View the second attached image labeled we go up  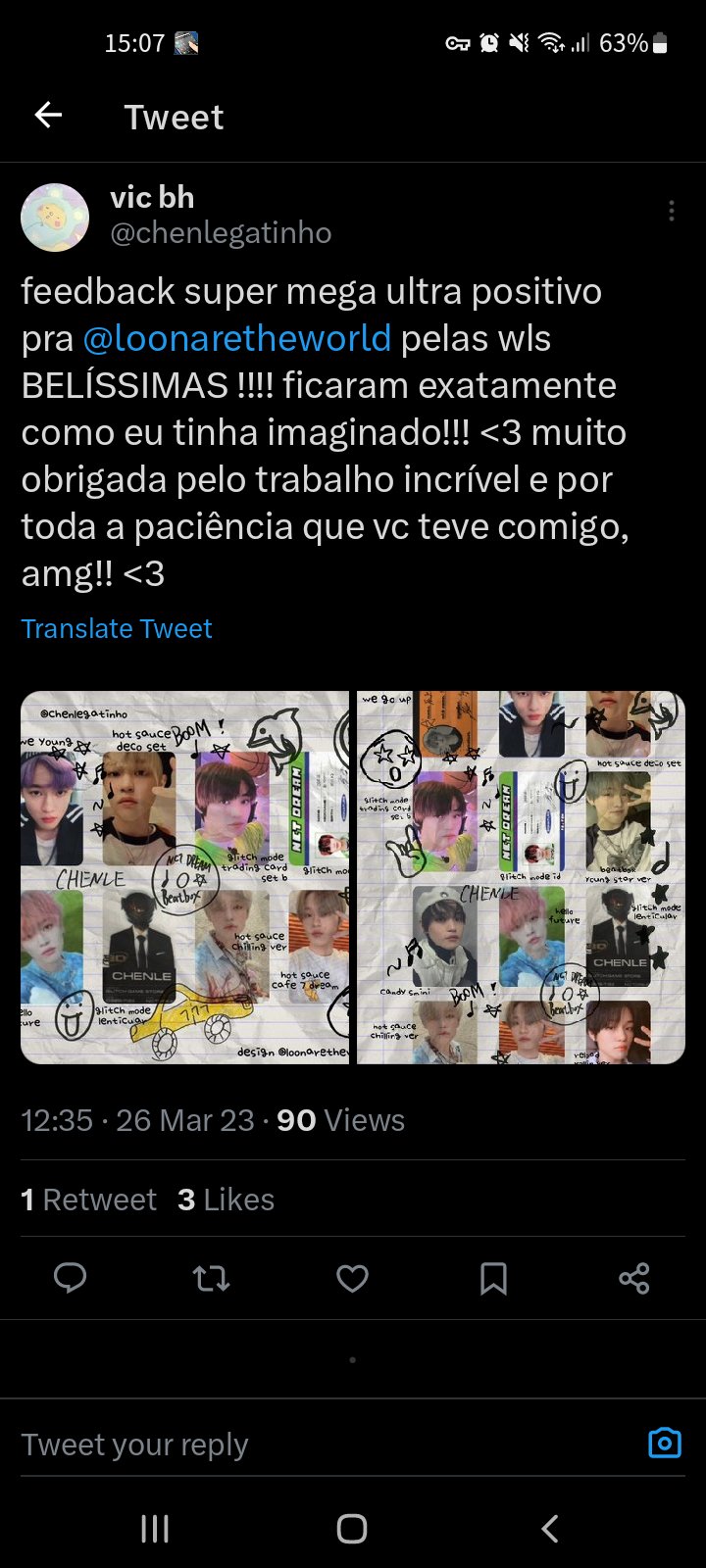click(x=521, y=877)
